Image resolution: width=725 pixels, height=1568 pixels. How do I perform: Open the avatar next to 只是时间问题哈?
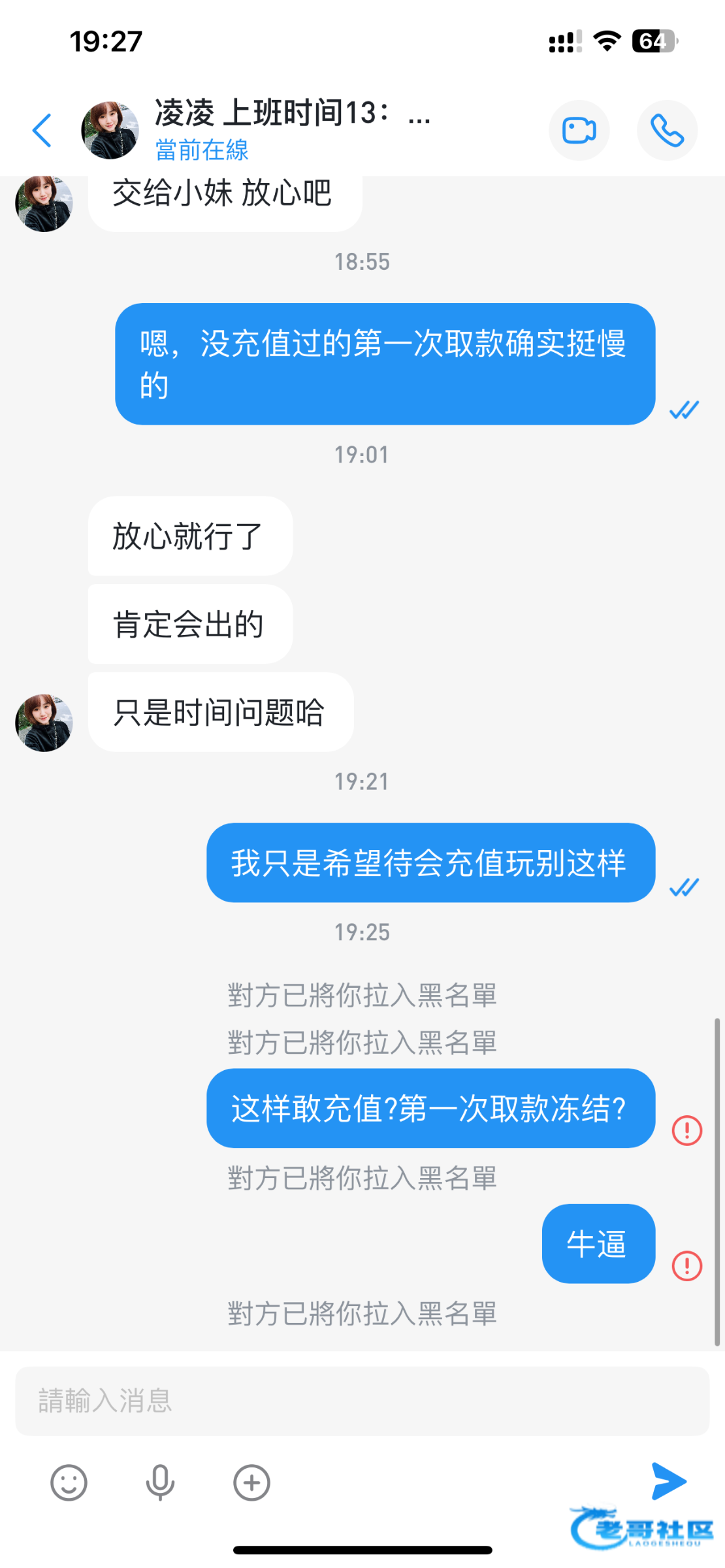point(44,723)
